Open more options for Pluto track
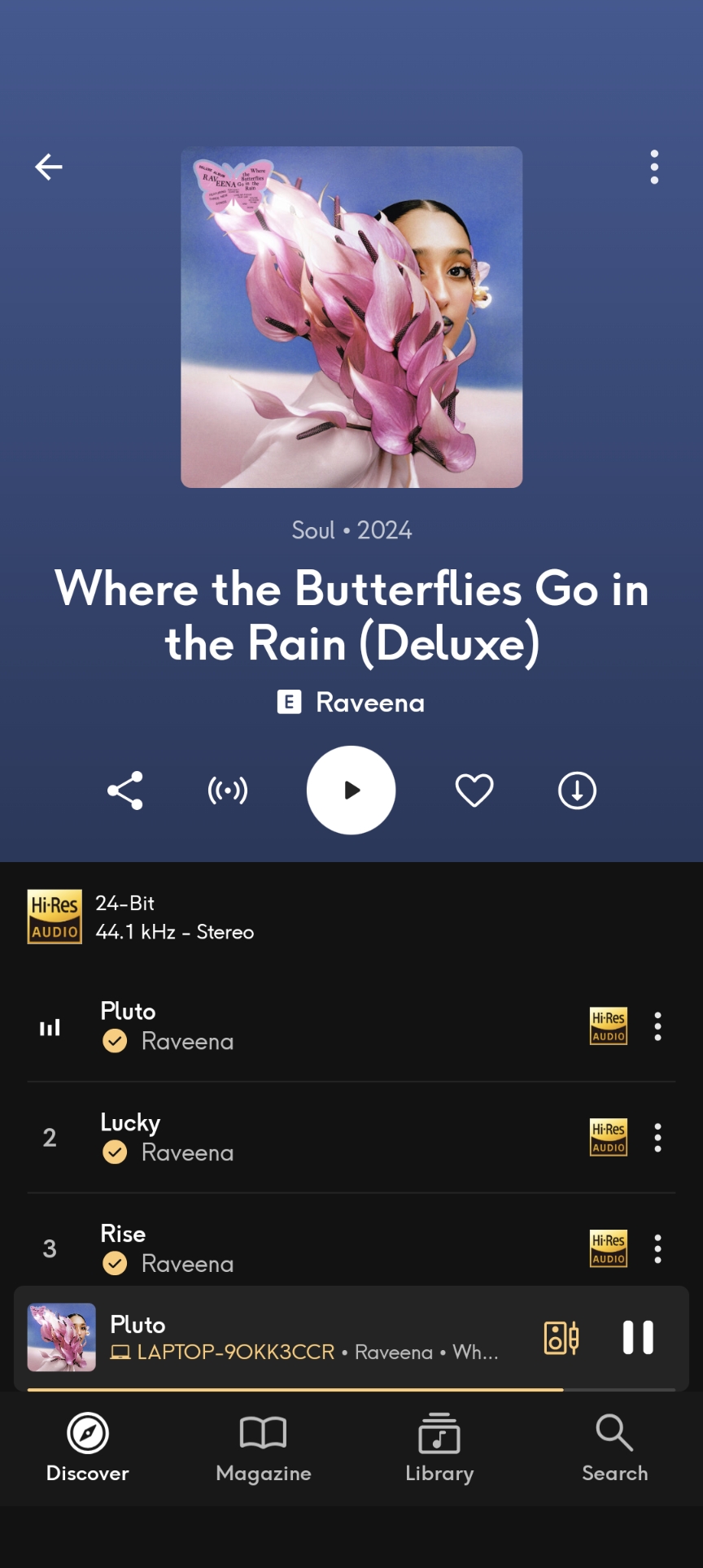The width and height of the screenshot is (703, 1568). [x=657, y=1026]
